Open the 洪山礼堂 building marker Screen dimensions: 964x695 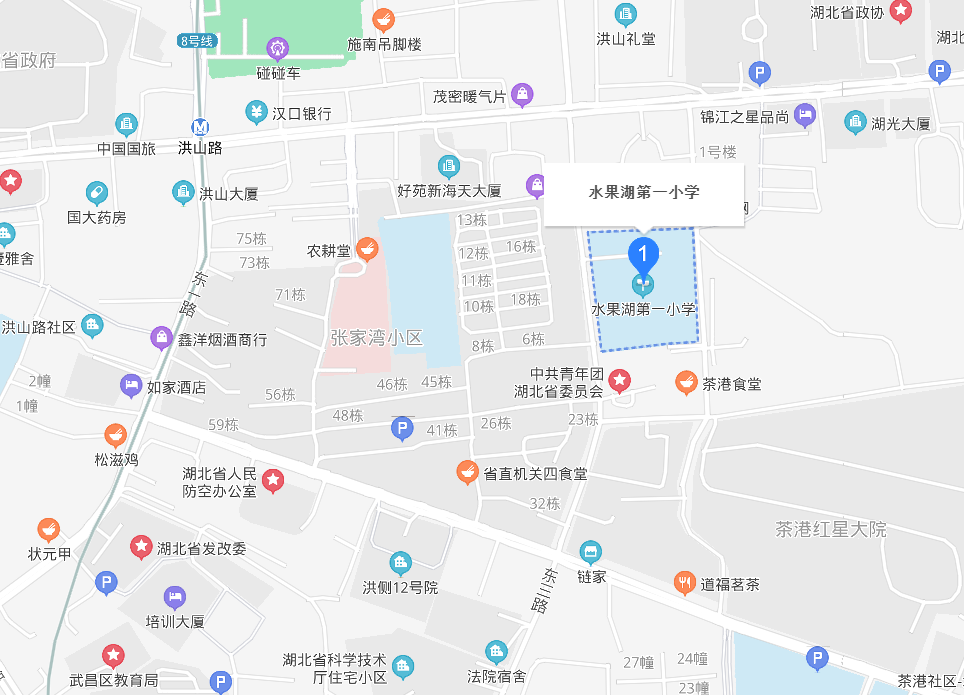click(626, 14)
